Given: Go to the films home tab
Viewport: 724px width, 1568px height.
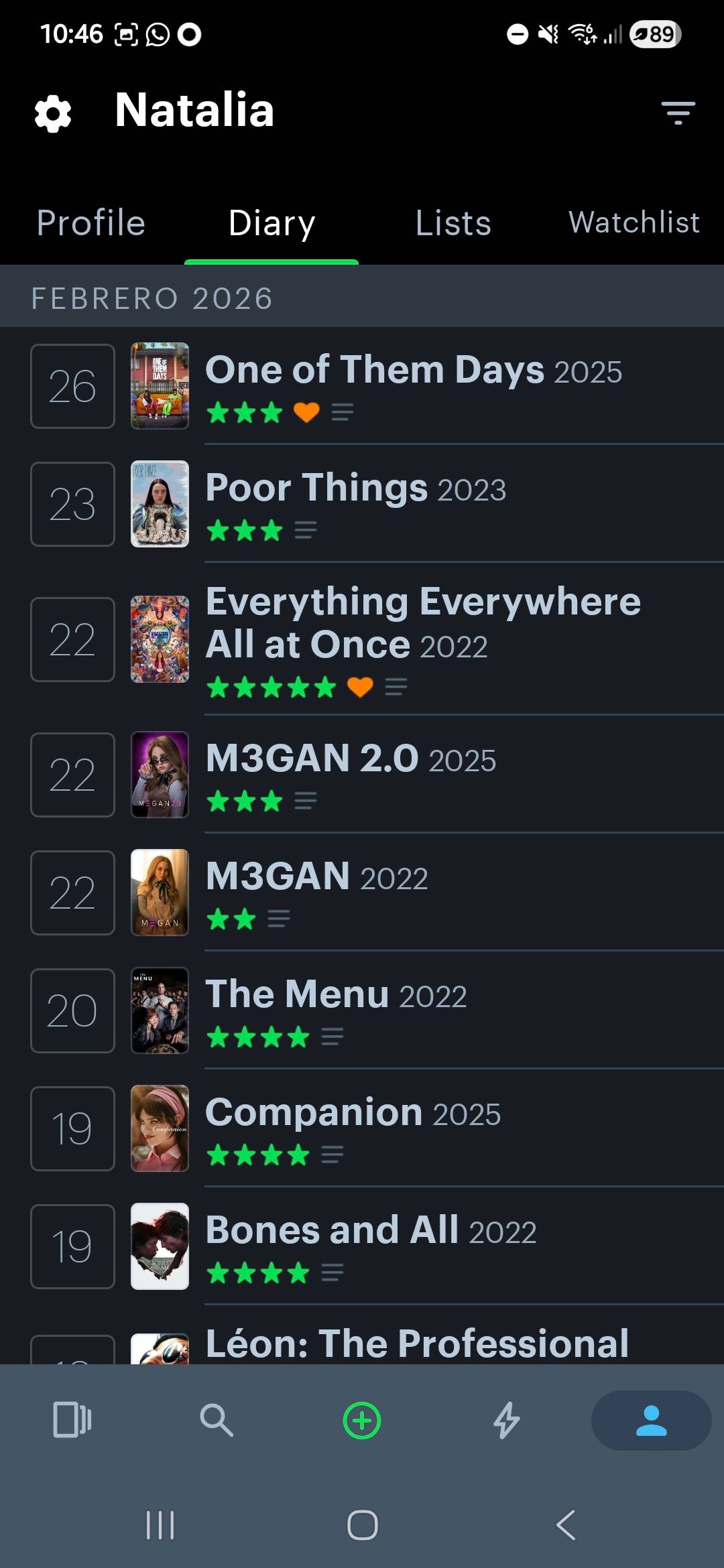Looking at the screenshot, I should click(x=72, y=1420).
